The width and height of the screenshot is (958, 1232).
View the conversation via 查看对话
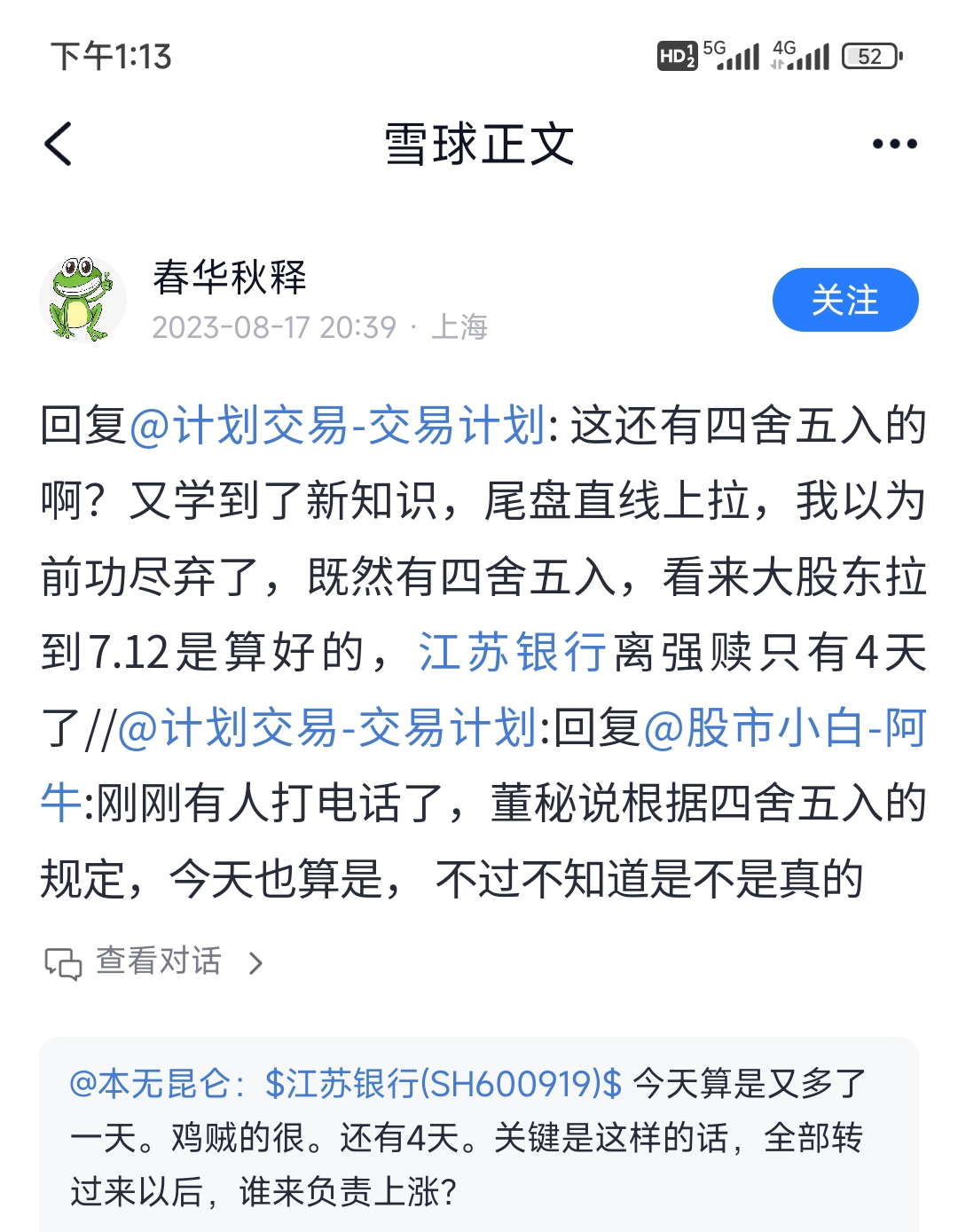coord(155,961)
